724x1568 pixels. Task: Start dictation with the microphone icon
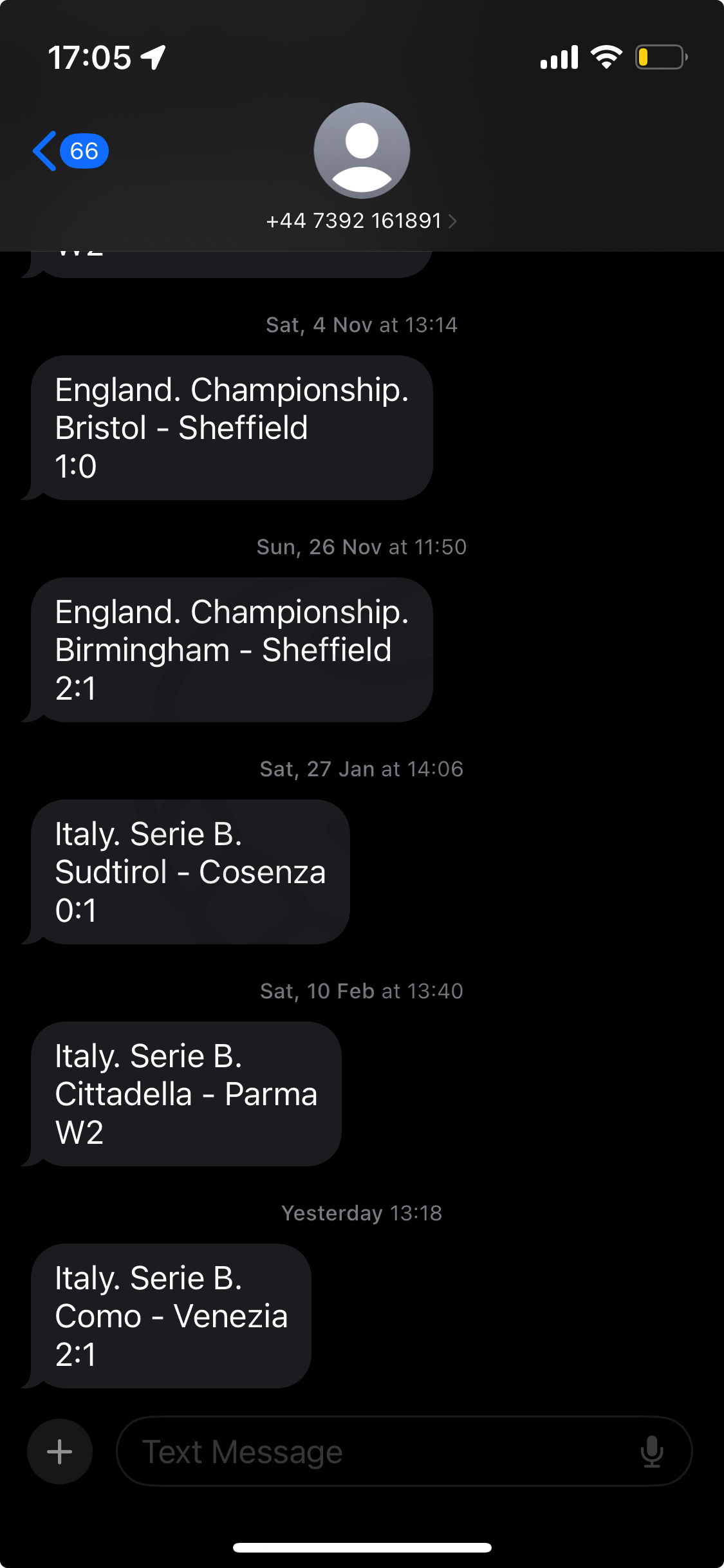(x=652, y=1451)
